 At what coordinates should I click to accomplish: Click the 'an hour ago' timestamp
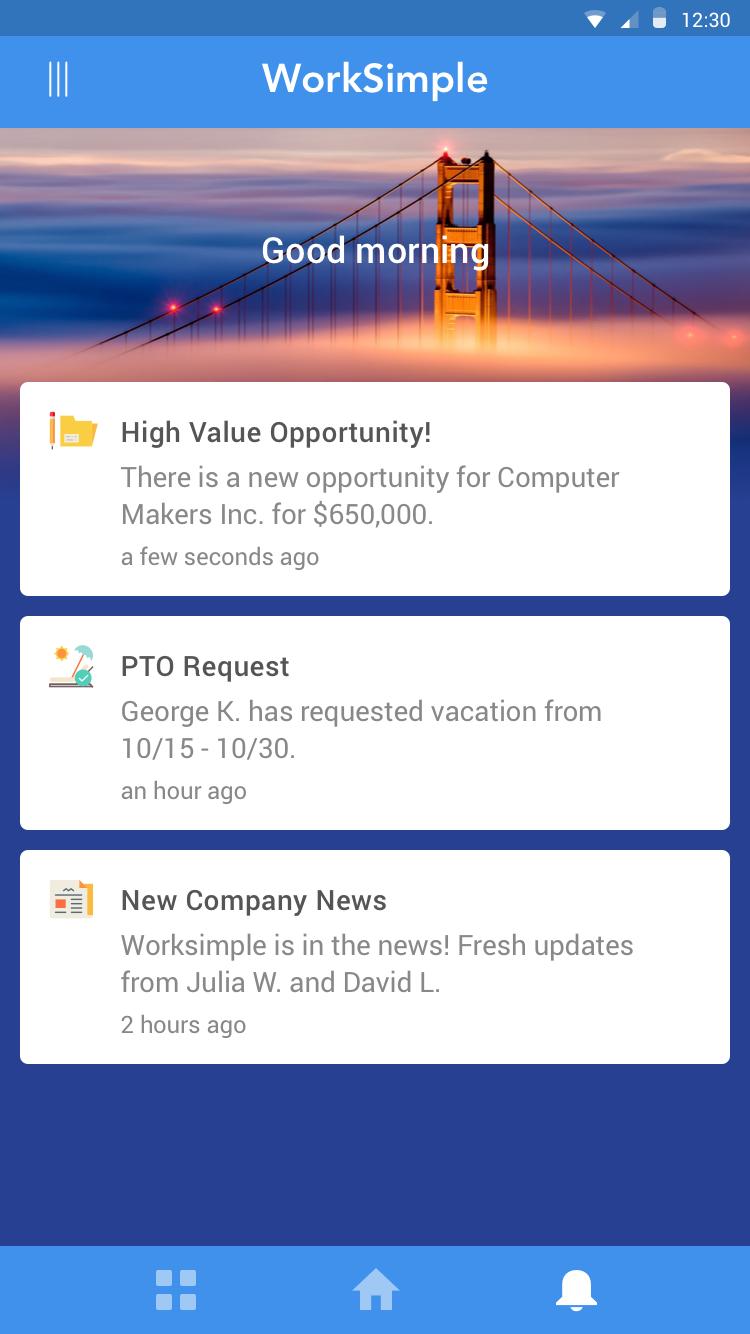click(x=183, y=791)
